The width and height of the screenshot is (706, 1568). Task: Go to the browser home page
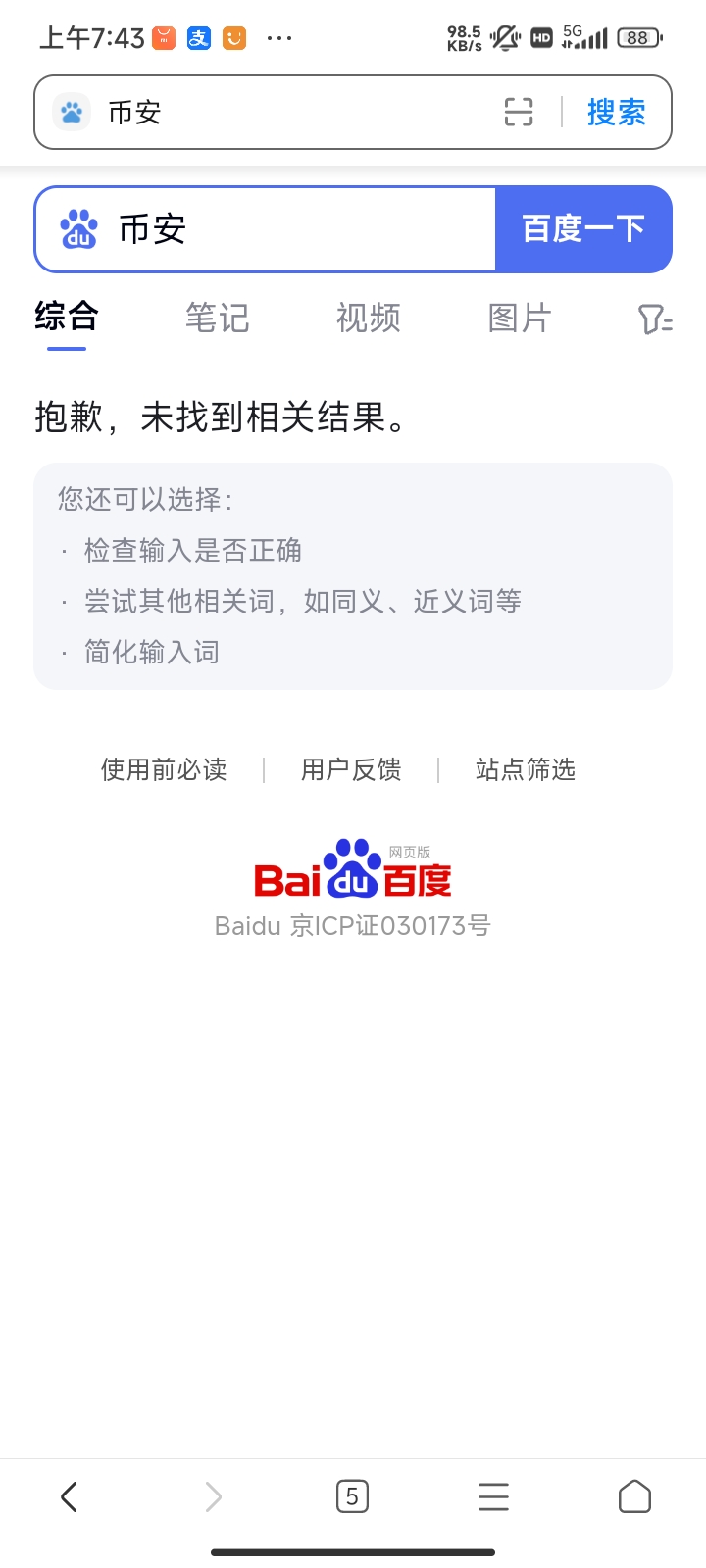[x=634, y=1496]
